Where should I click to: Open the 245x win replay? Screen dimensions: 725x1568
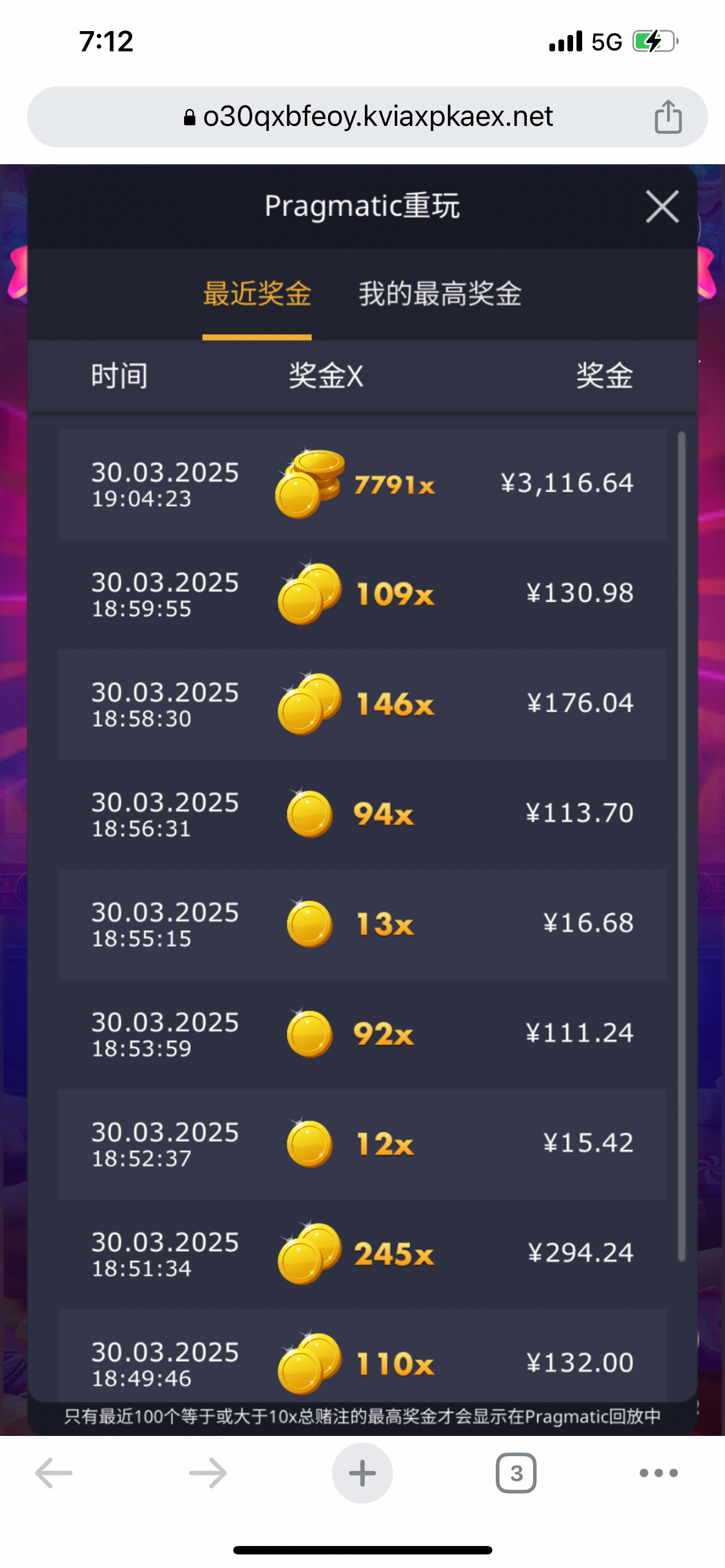361,1253
